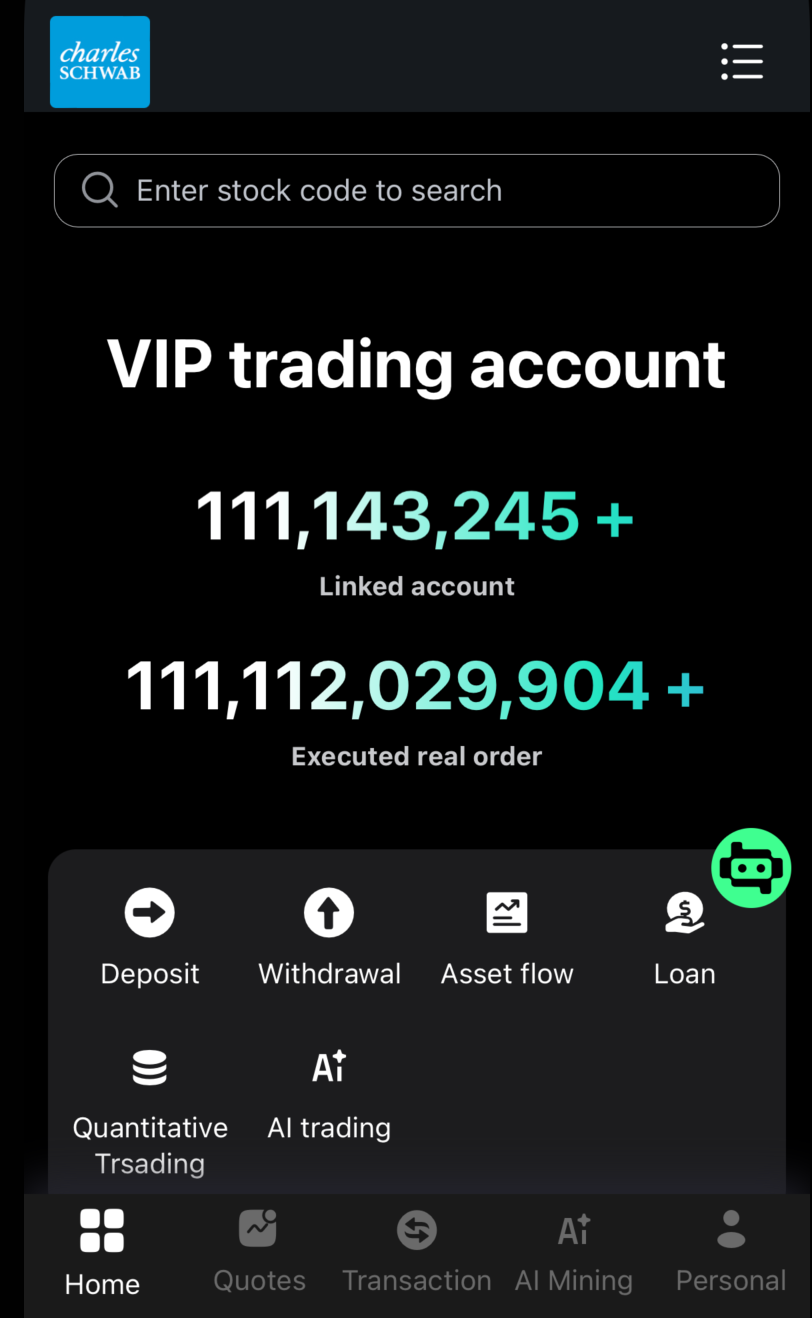Switch to the Home tab
The image size is (812, 1318).
pos(102,1252)
